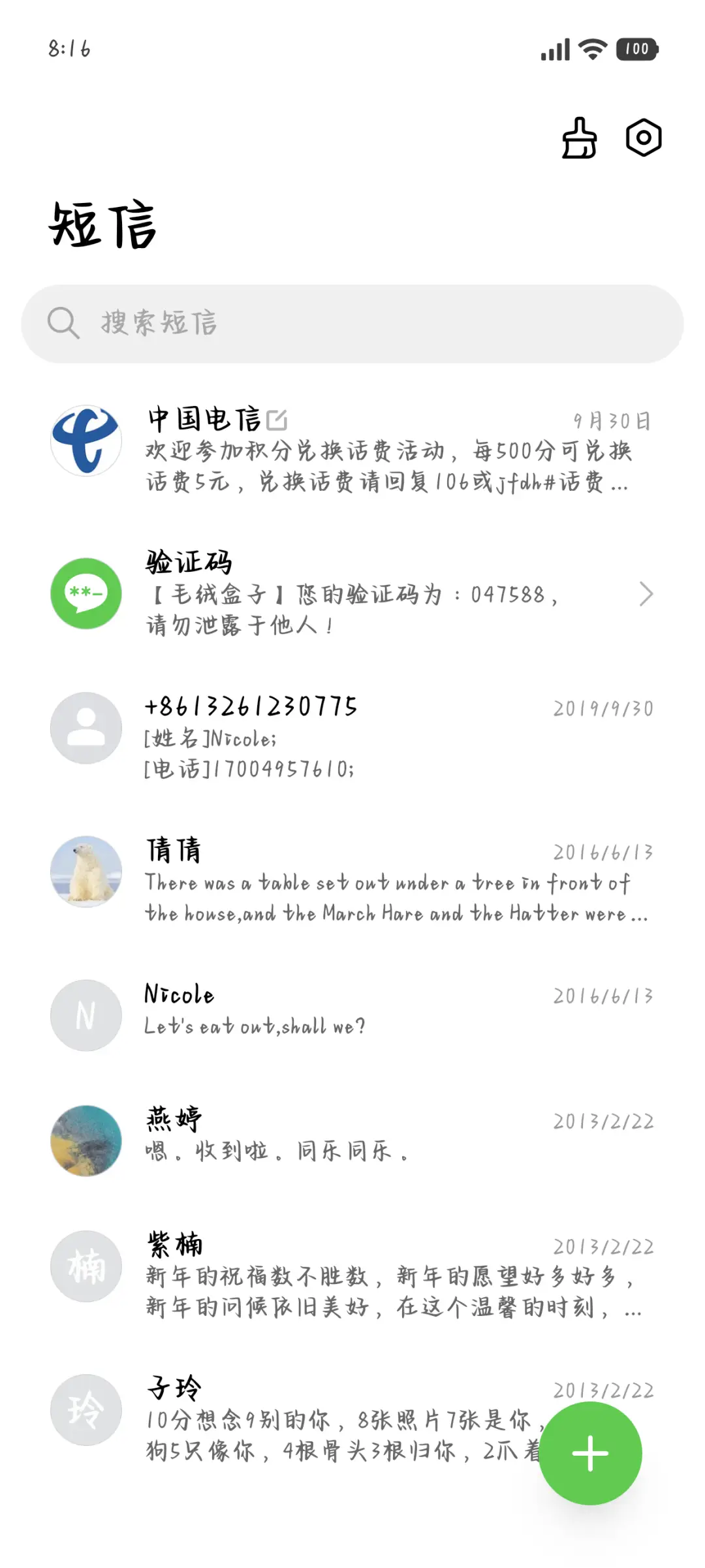Viewport: 705px width, 1568px height.
Task: Tap the polar bear avatar of 倩倩
Action: tap(86, 871)
